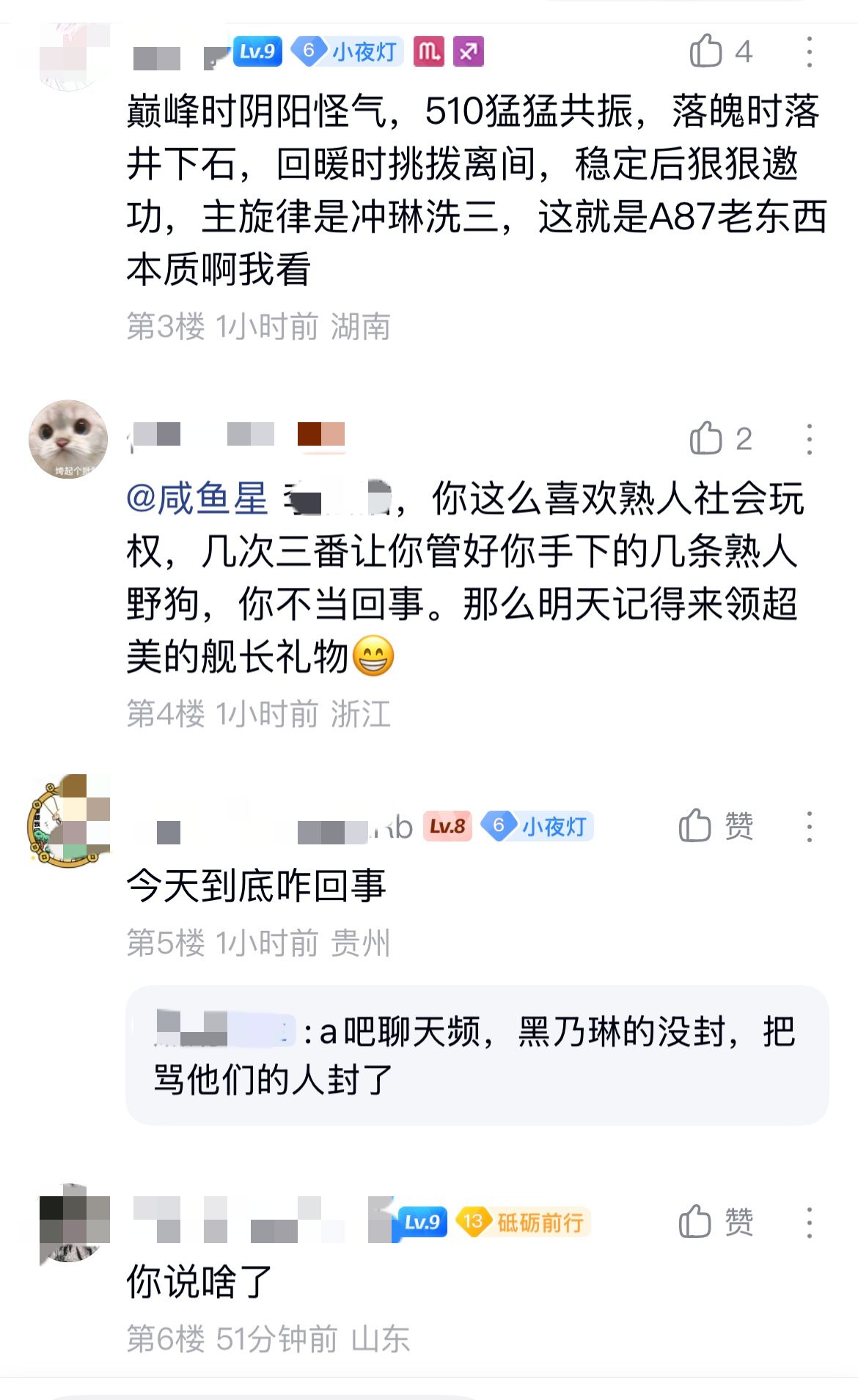Open overflow menu on 第5楼 comment
This screenshot has height=1400, width=858.
809,826
